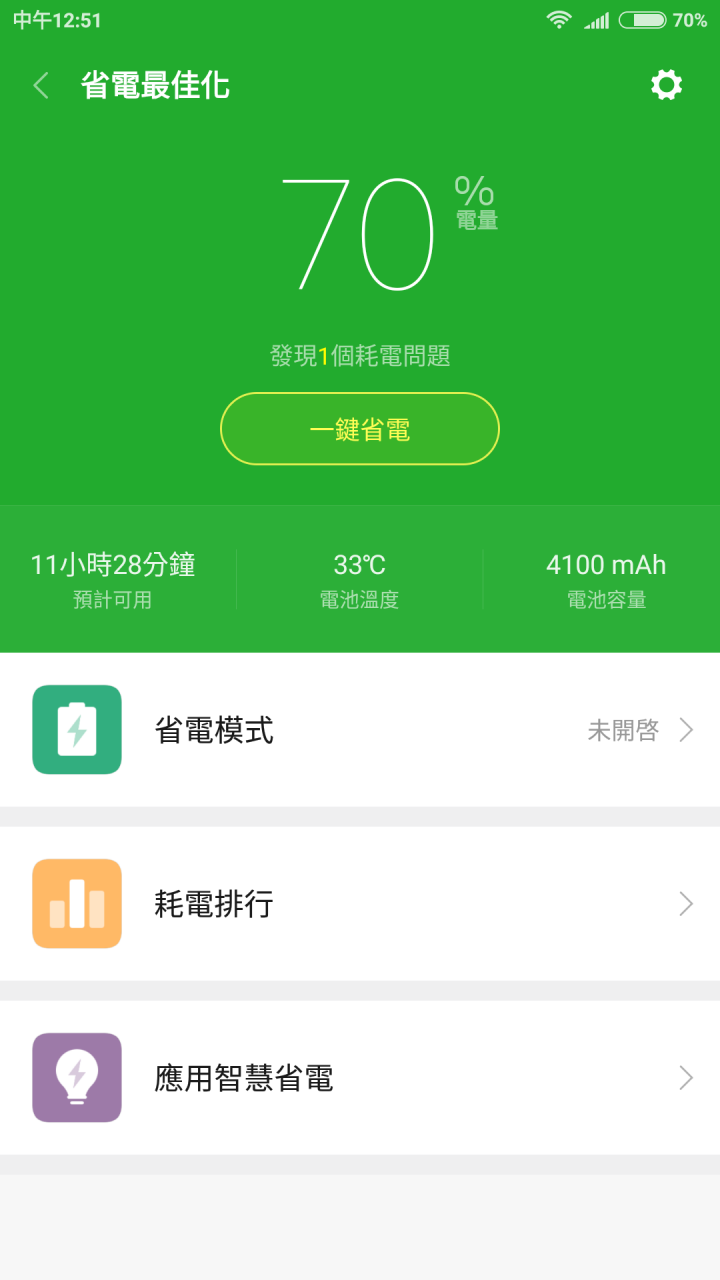This screenshot has height=1280, width=720.
Task: Tap the 一鍵省電 button
Action: tap(360, 429)
